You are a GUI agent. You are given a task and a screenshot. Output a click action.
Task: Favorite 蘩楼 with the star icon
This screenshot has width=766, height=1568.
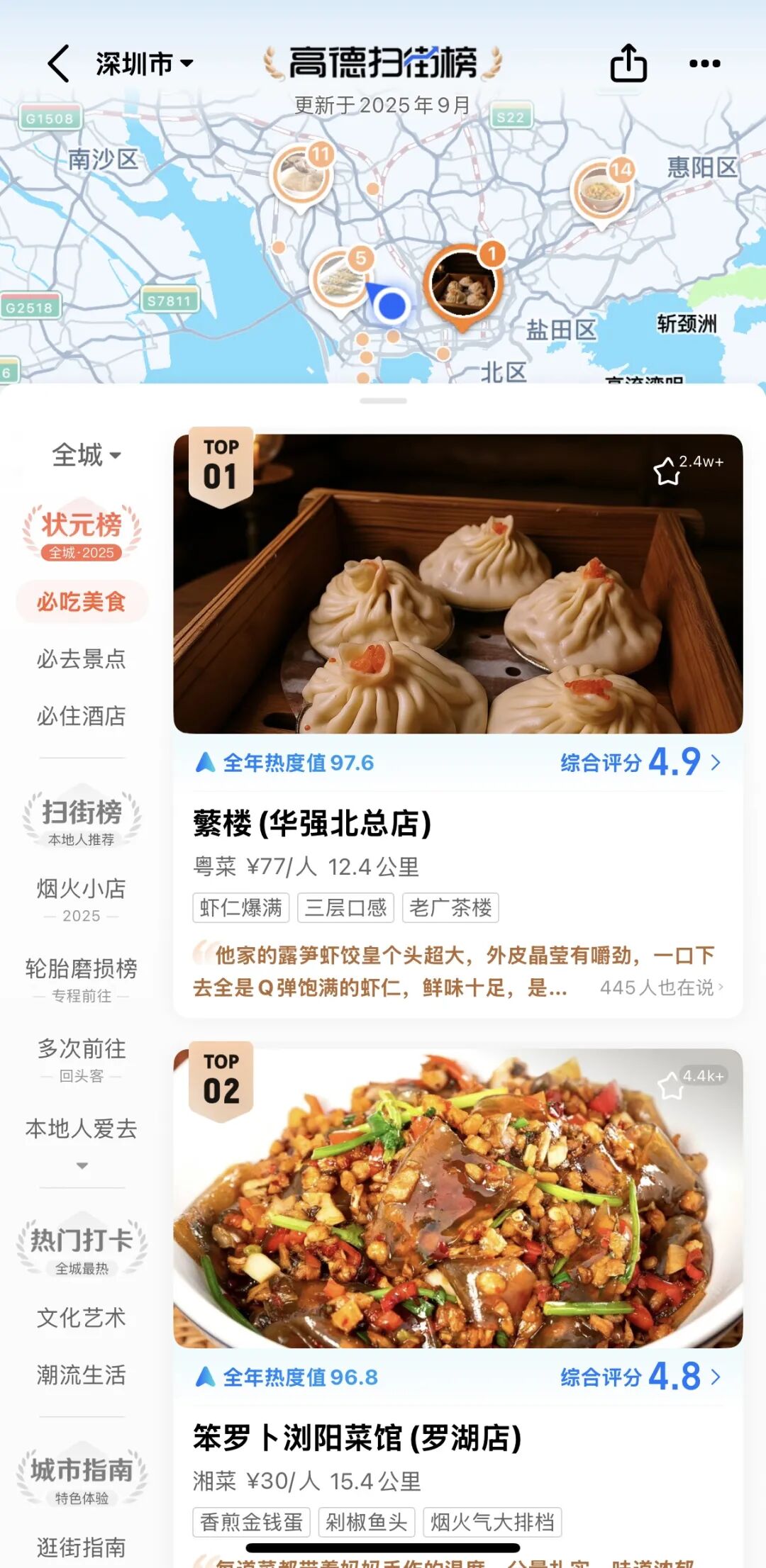(x=667, y=471)
